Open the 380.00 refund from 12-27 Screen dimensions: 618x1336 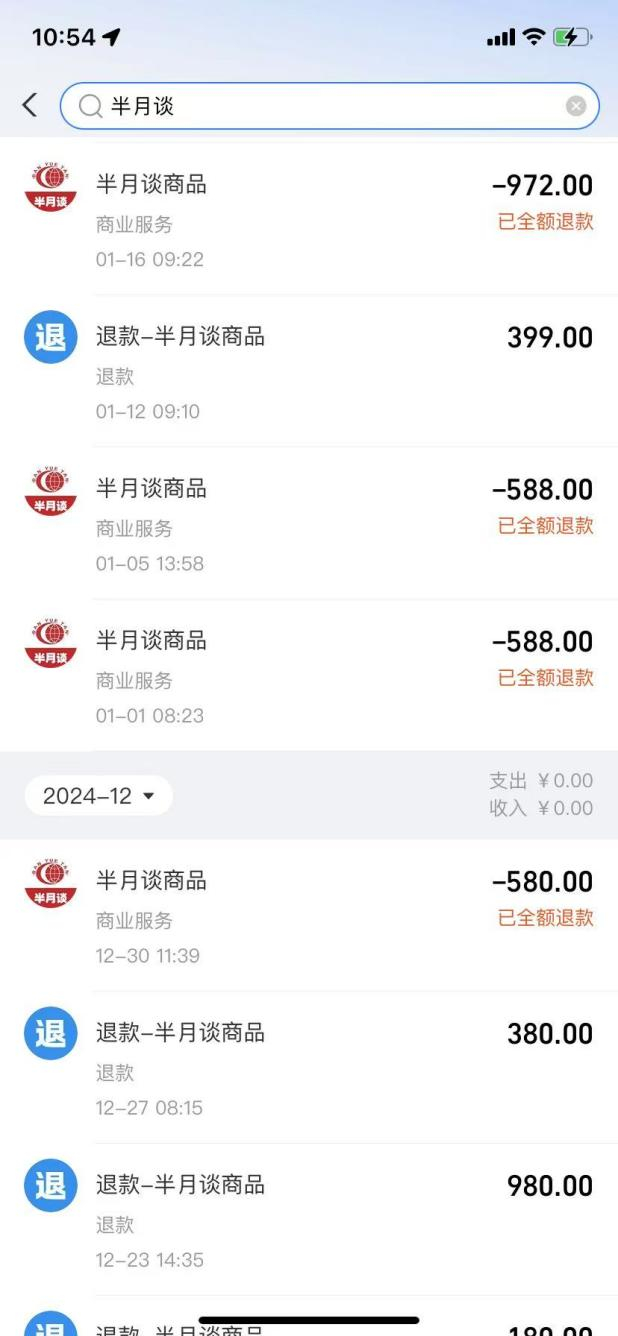pos(340,1069)
